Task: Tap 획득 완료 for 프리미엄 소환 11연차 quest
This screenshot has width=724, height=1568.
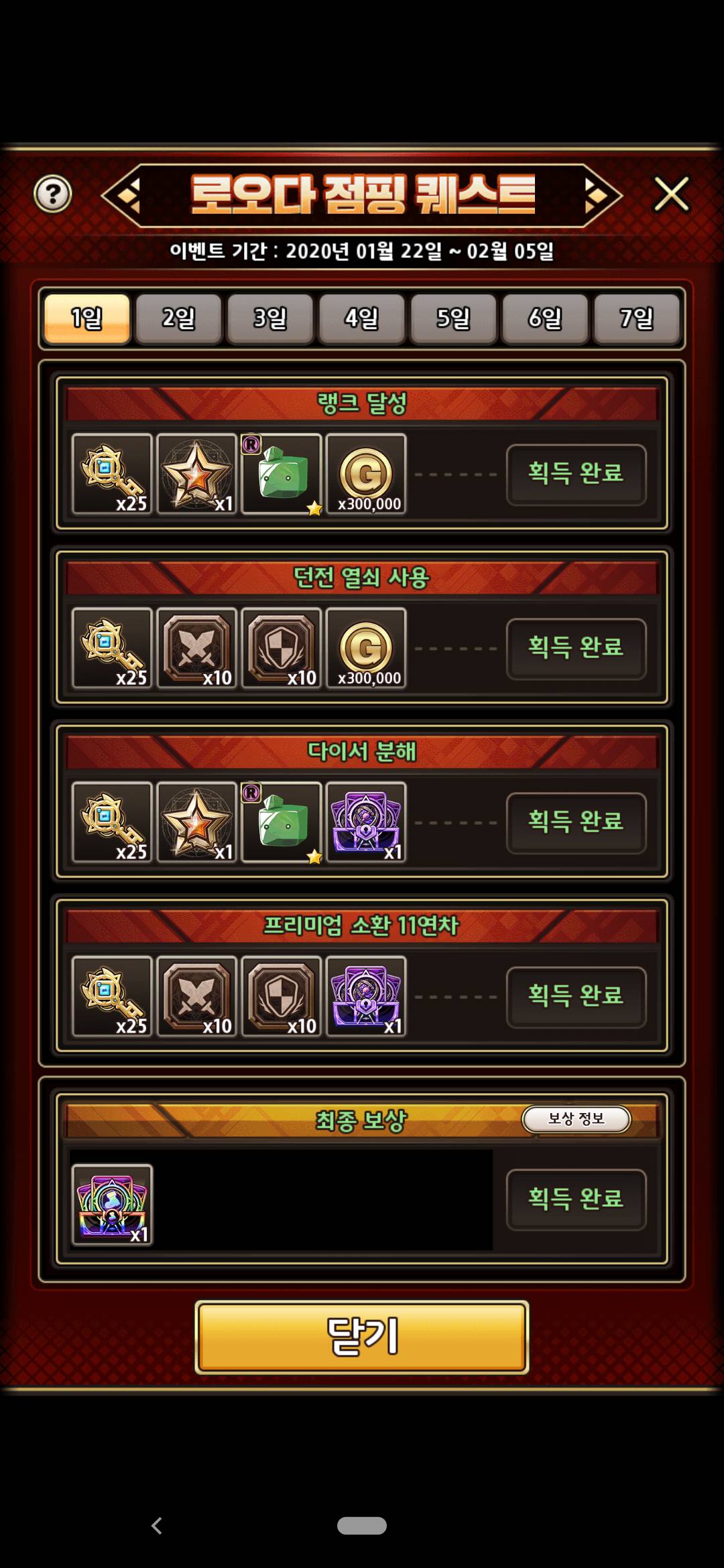Action: point(576,996)
